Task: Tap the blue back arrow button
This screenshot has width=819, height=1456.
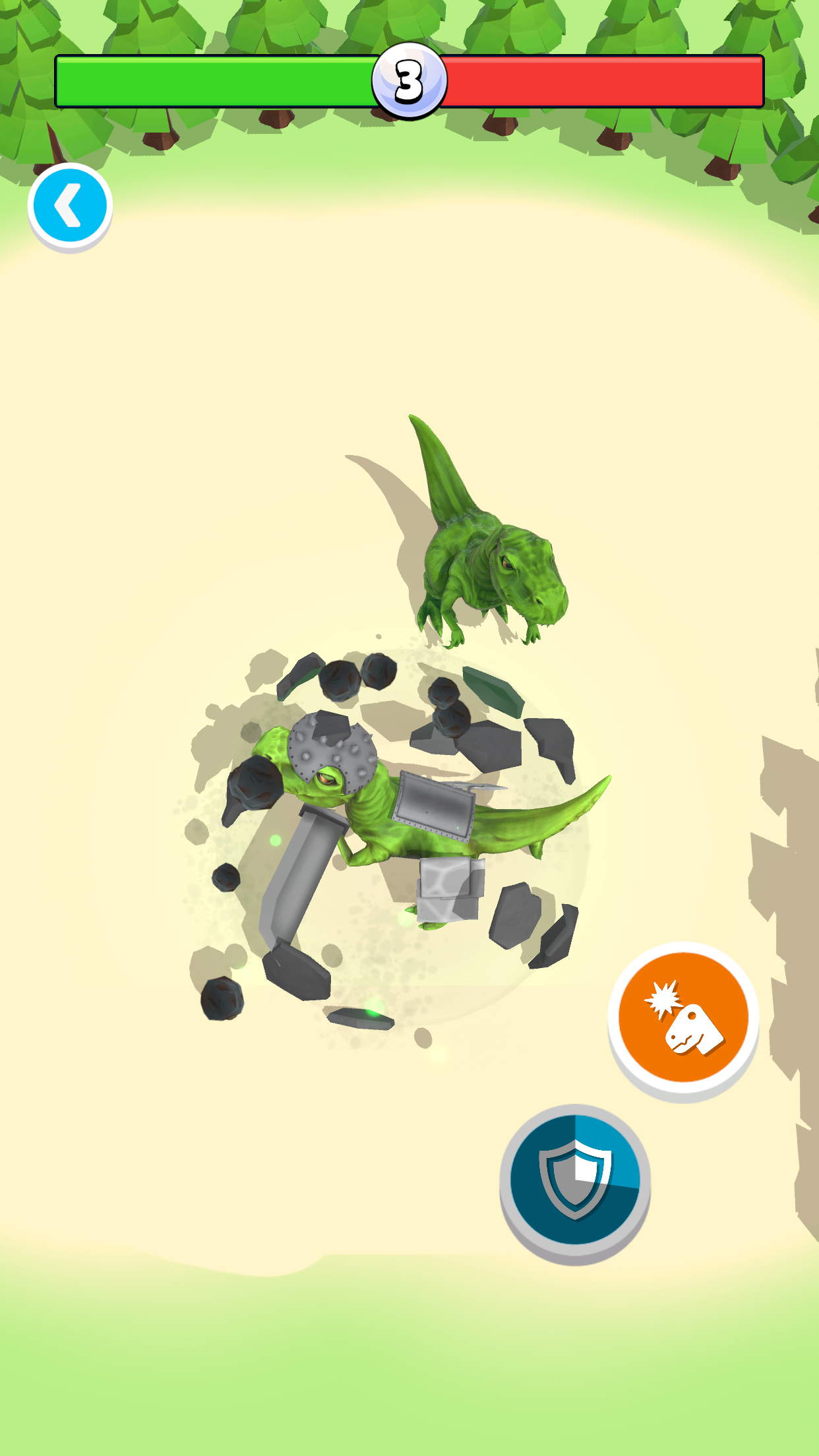Action: point(70,205)
